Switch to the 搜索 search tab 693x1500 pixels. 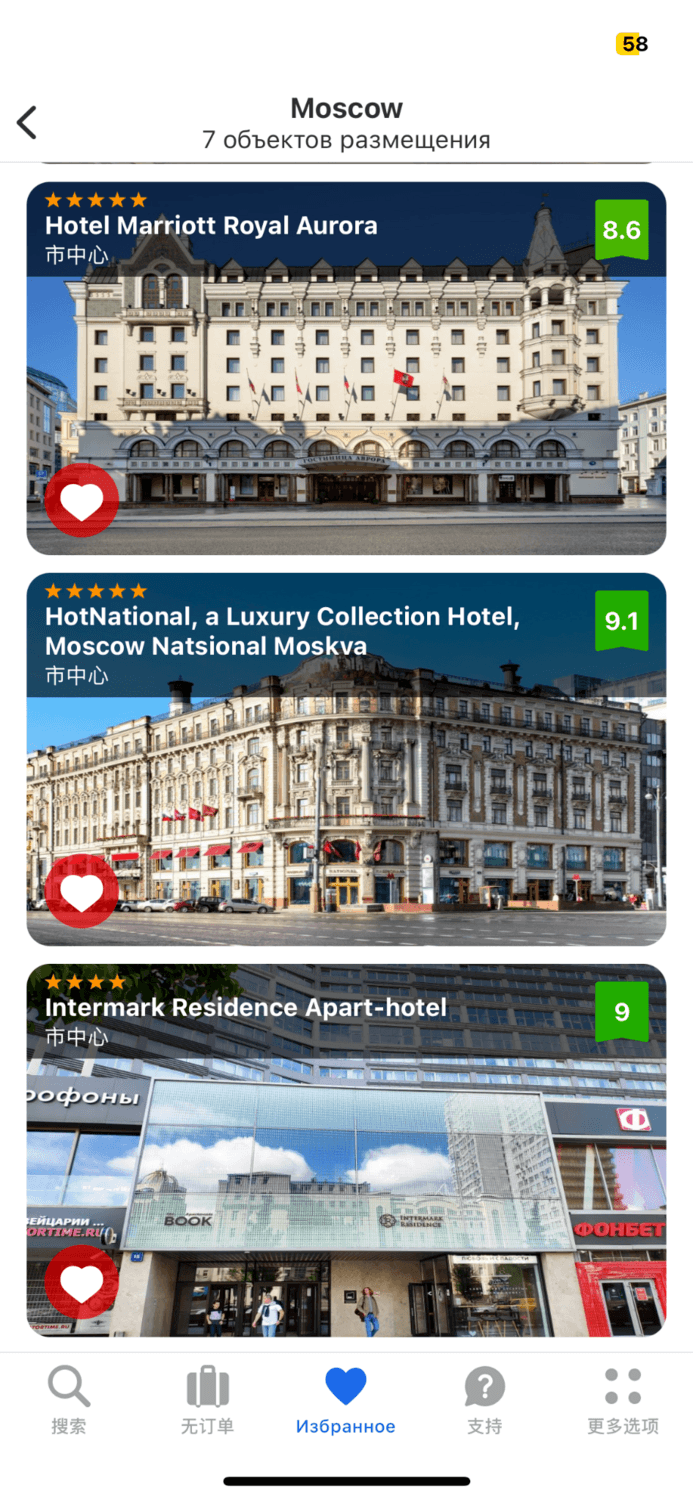[69, 1400]
